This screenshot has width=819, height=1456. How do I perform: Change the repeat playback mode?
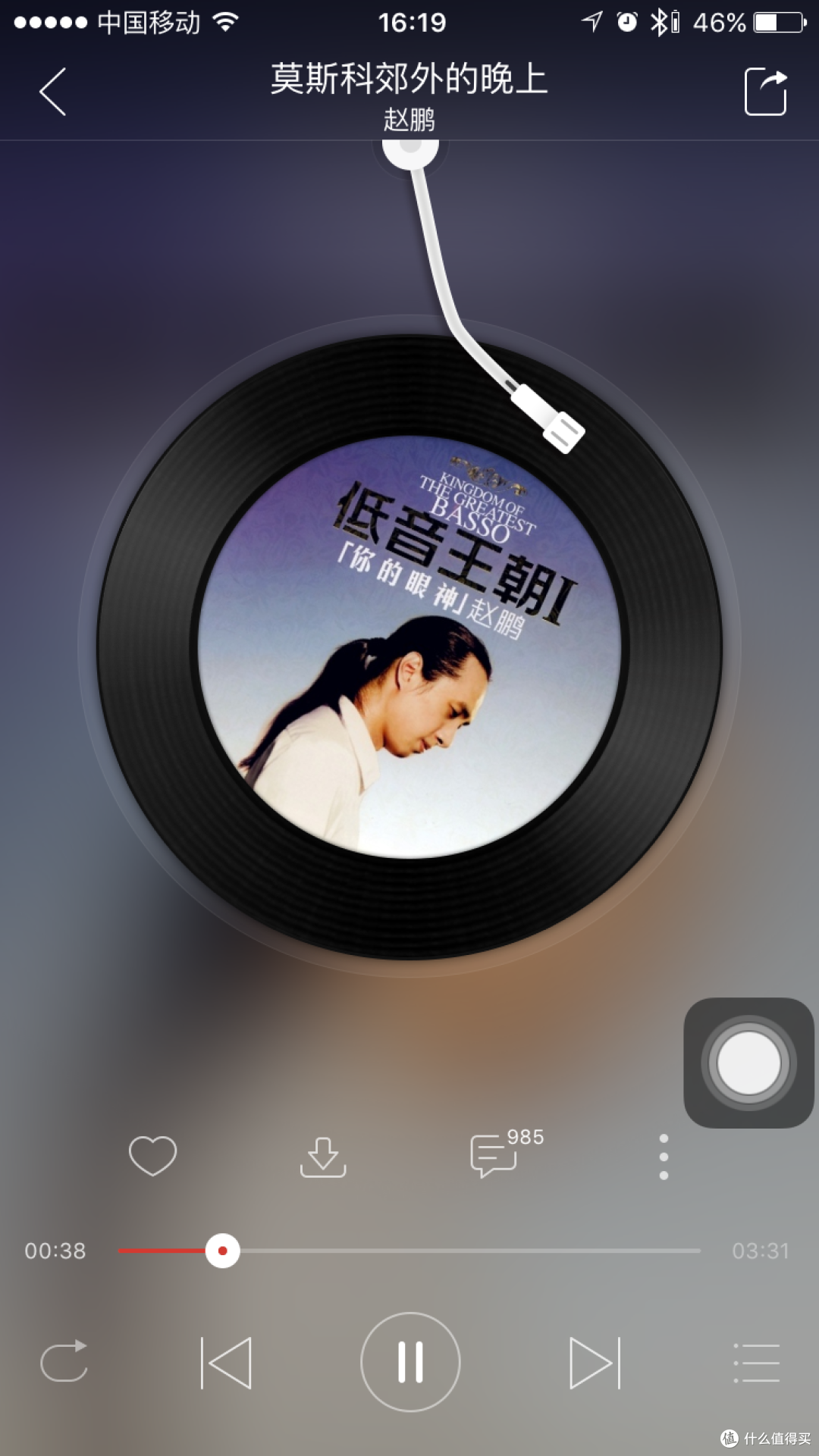[x=64, y=1362]
